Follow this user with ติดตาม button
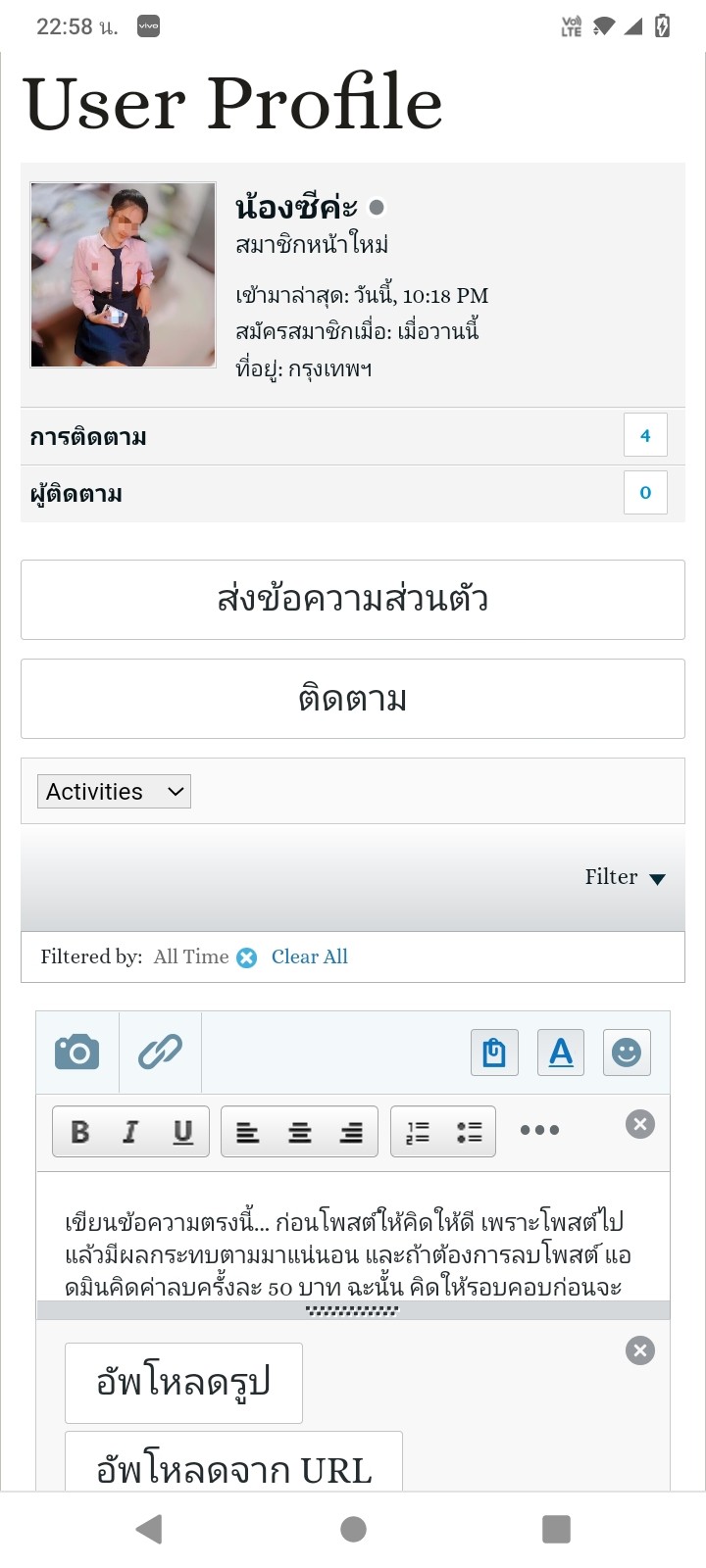 353,699
